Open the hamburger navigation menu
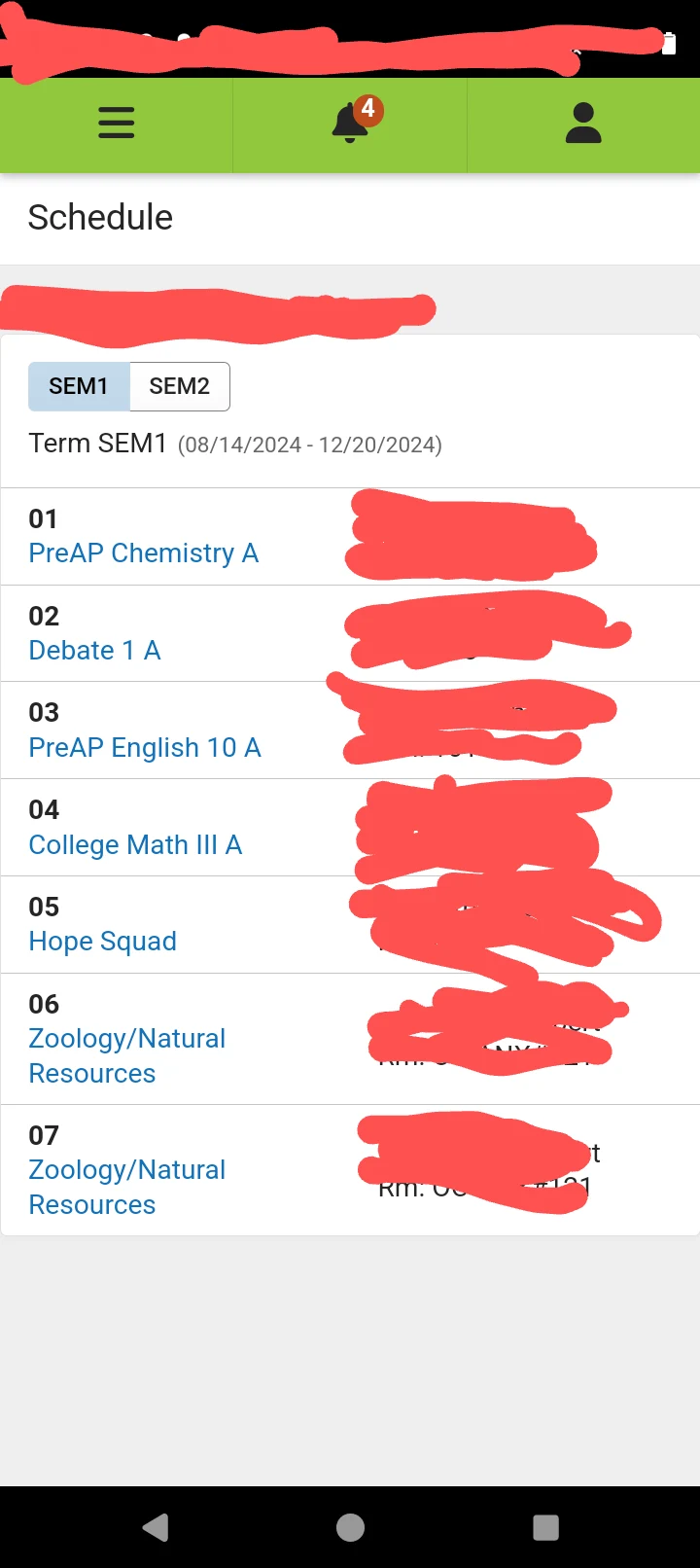This screenshot has width=700, height=1568. (116, 124)
